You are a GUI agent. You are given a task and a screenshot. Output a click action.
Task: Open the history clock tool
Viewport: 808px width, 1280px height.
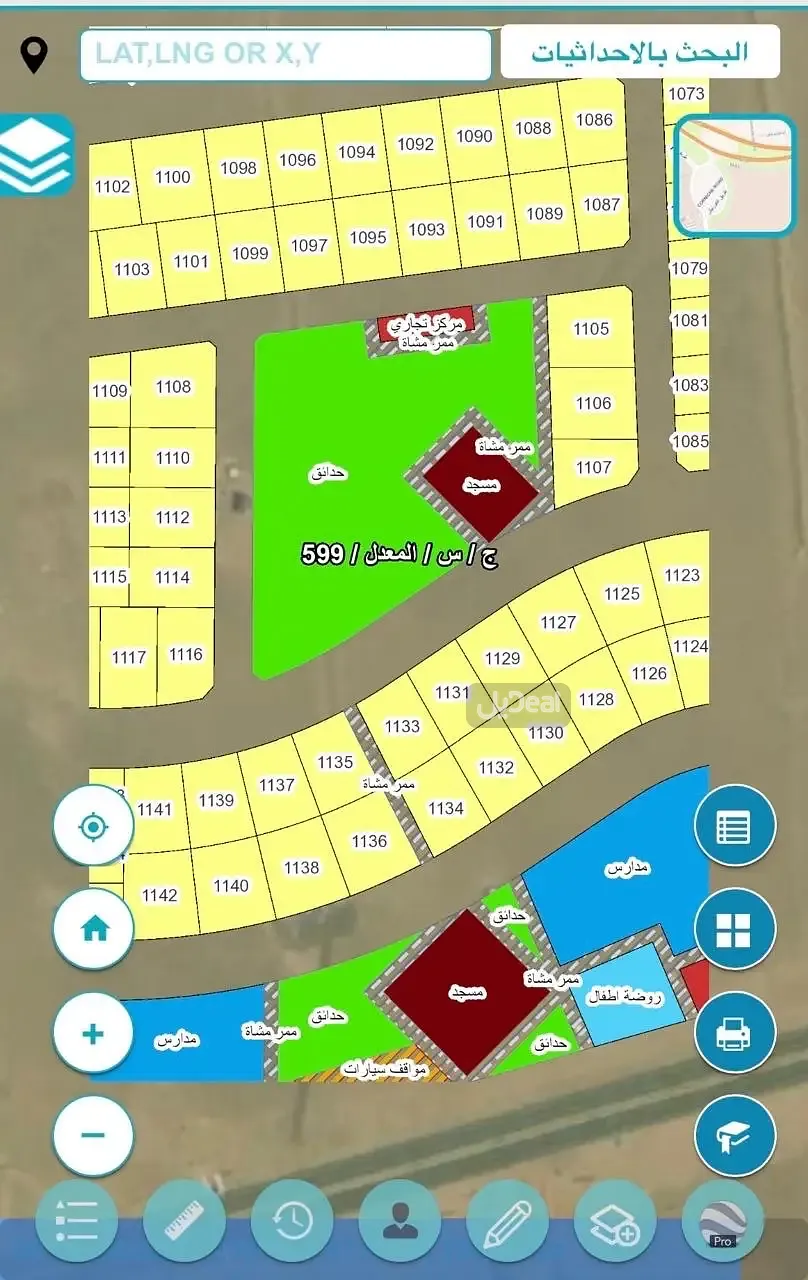click(x=292, y=1221)
